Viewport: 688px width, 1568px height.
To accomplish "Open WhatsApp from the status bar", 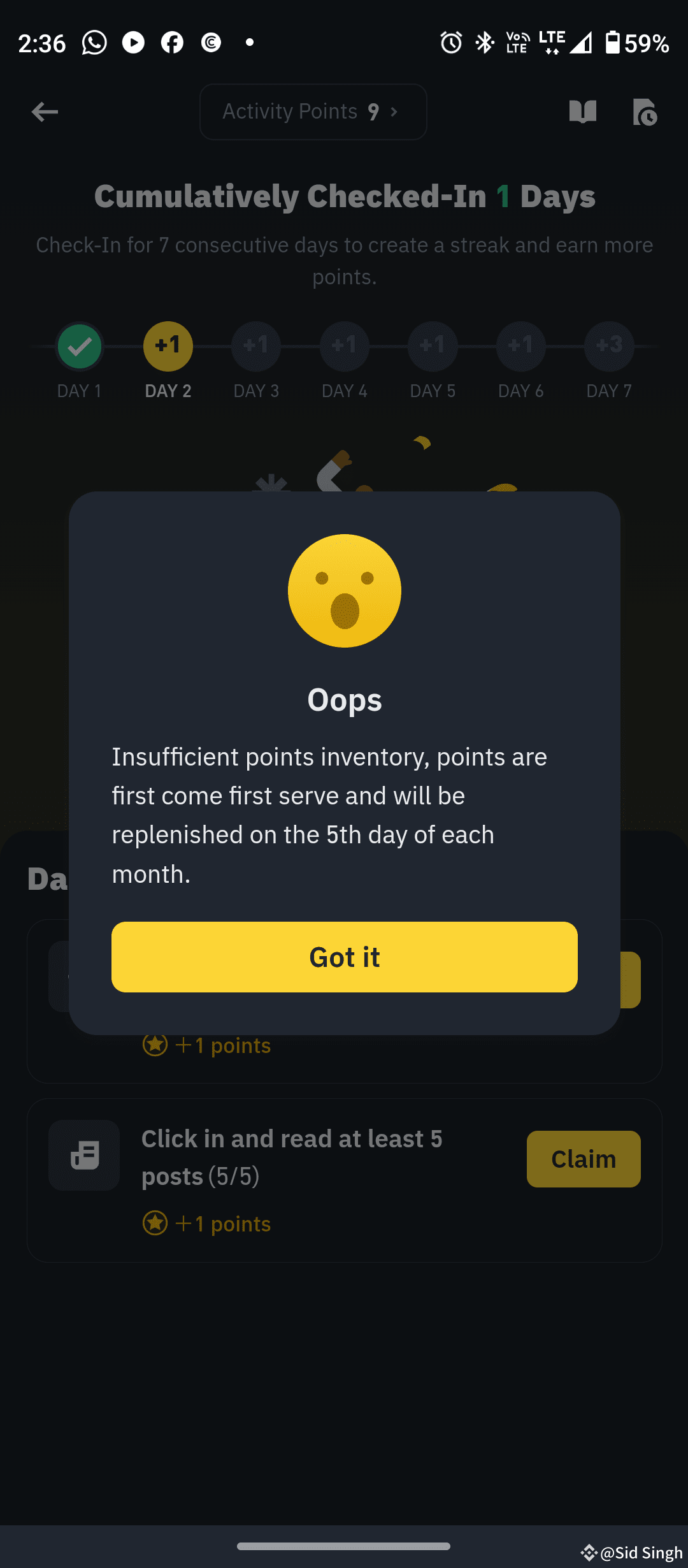I will (94, 43).
